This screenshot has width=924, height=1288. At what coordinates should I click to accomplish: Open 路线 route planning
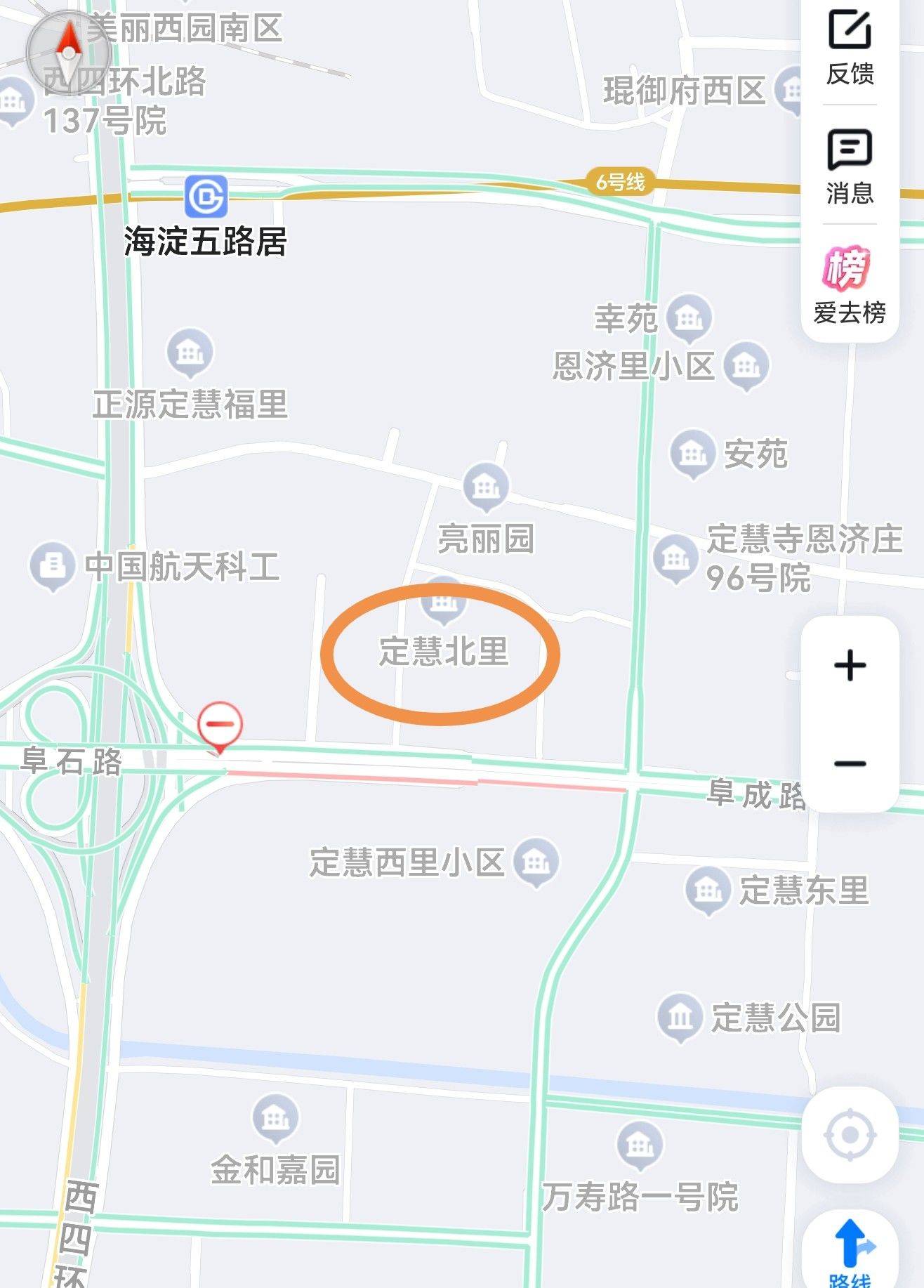[x=850, y=1250]
